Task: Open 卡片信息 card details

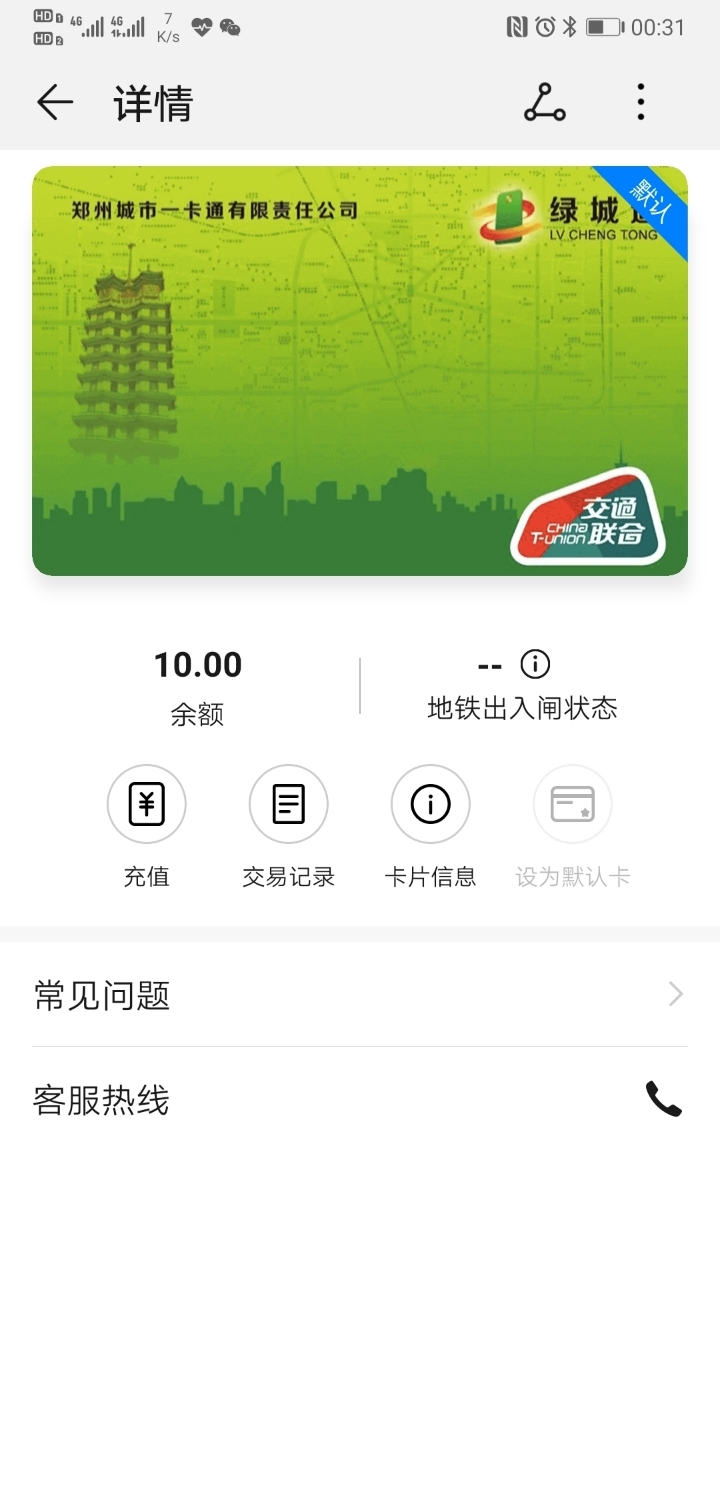Action: (x=431, y=805)
